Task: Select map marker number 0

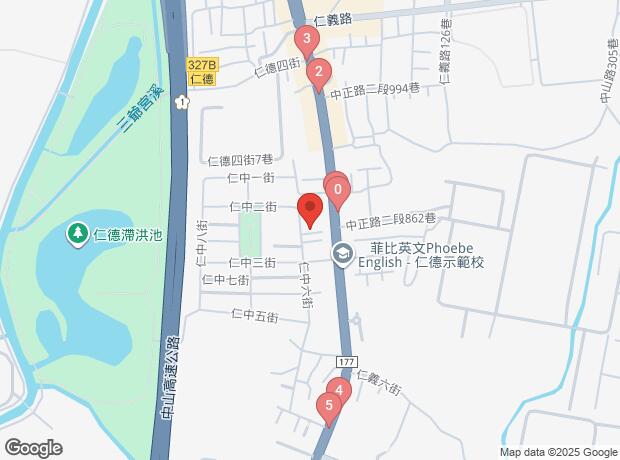Action: coord(339,190)
